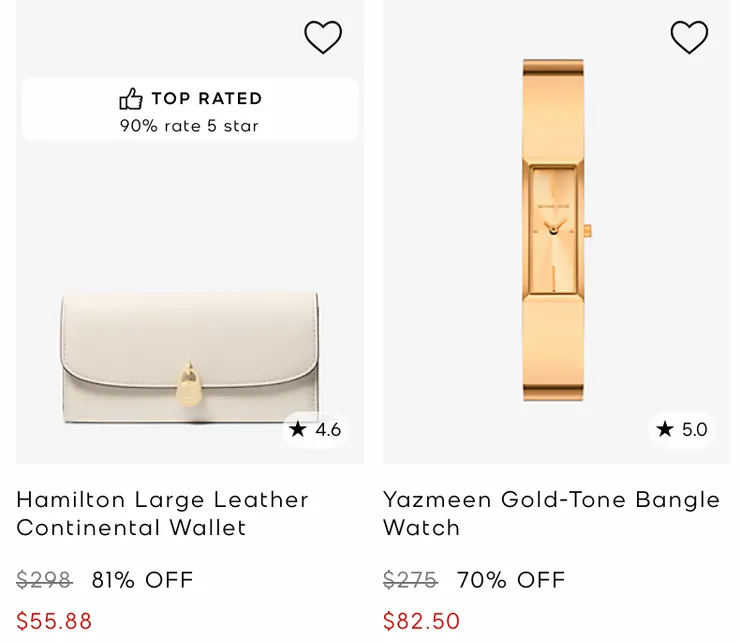Favorite the Hamilton Large Leather Continental Wallet

323,38
